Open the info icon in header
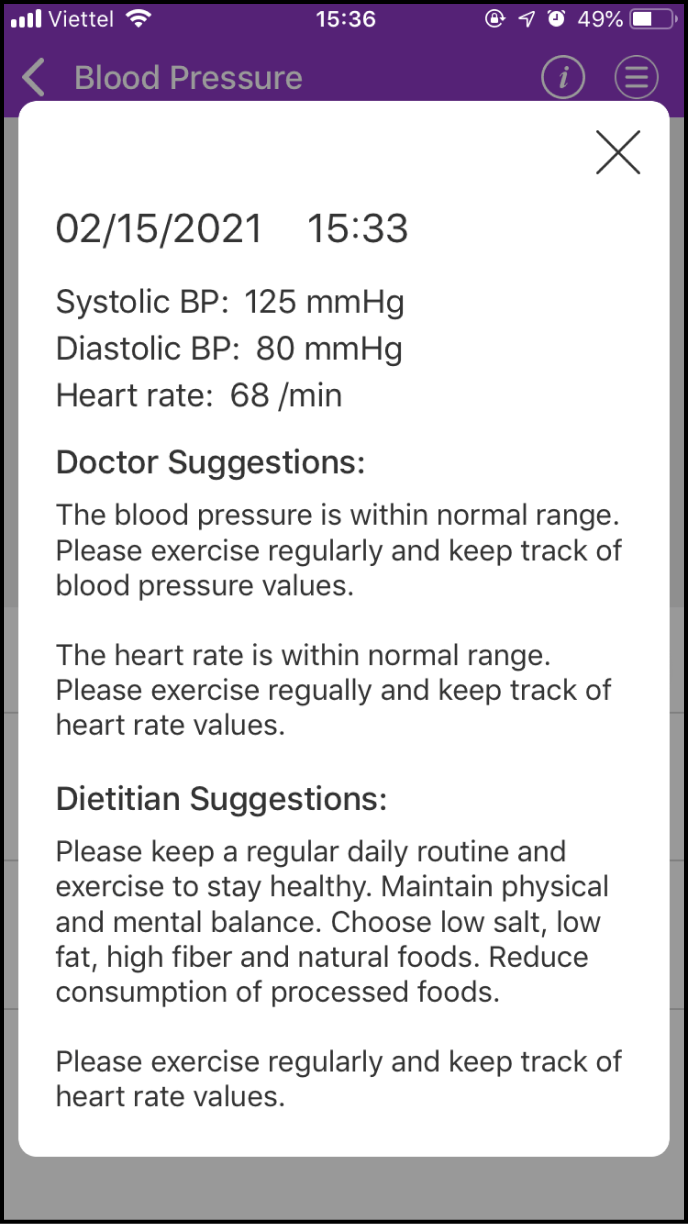Image resolution: width=688 pixels, height=1224 pixels. (x=563, y=77)
